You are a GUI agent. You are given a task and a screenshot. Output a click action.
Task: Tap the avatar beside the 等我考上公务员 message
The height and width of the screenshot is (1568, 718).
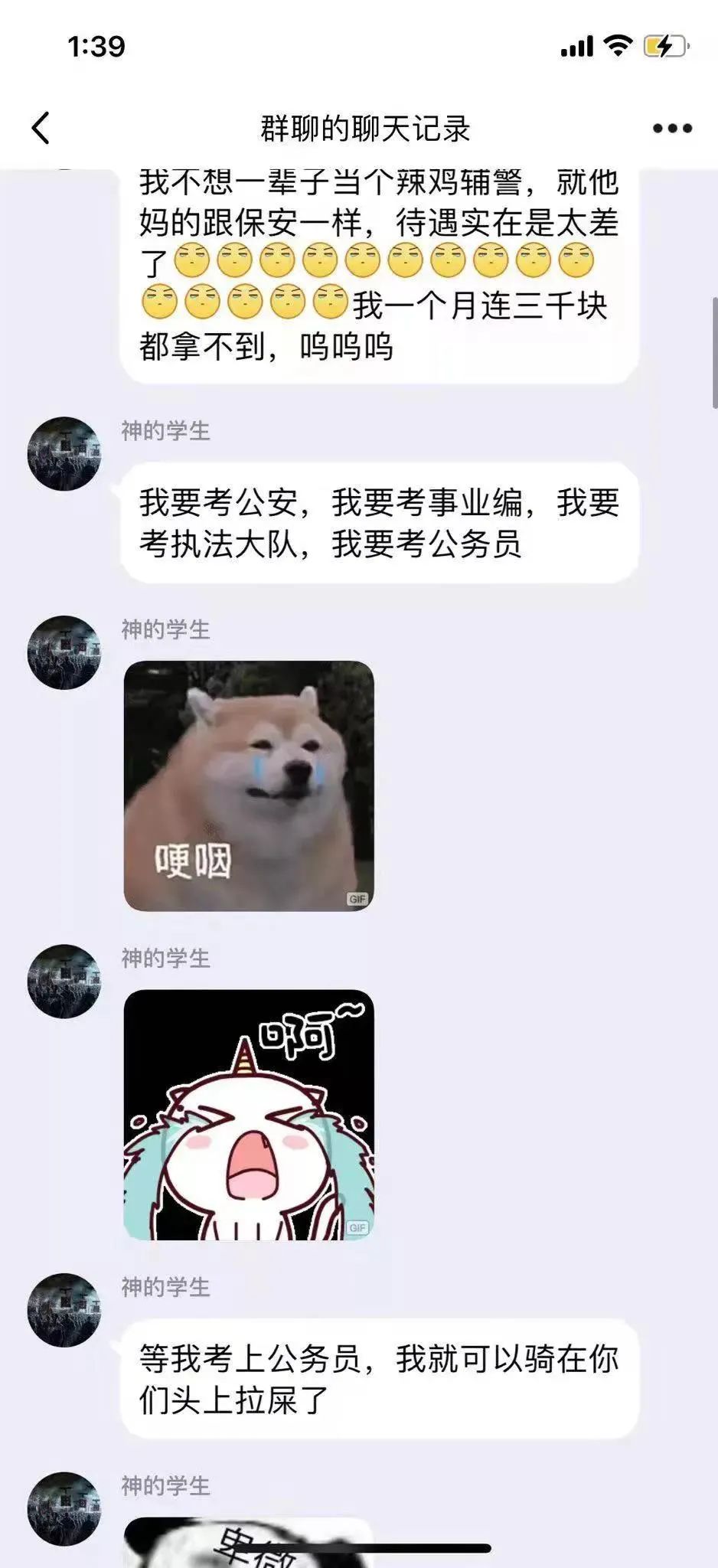tap(64, 1311)
